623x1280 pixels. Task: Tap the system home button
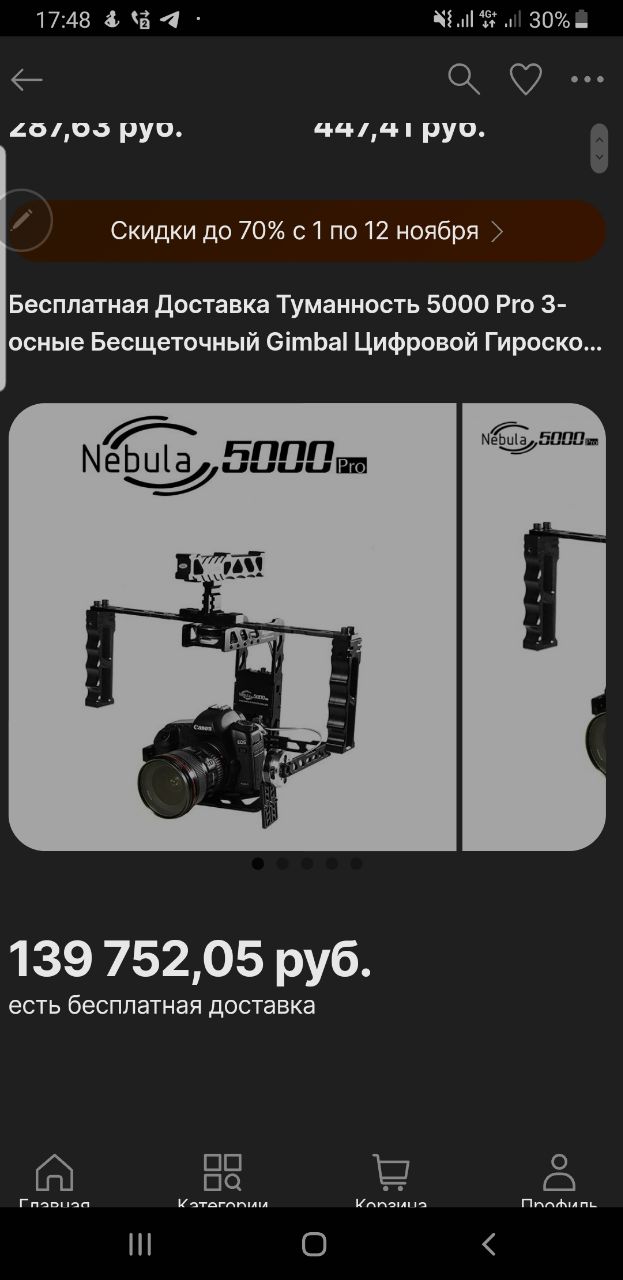(313, 1244)
